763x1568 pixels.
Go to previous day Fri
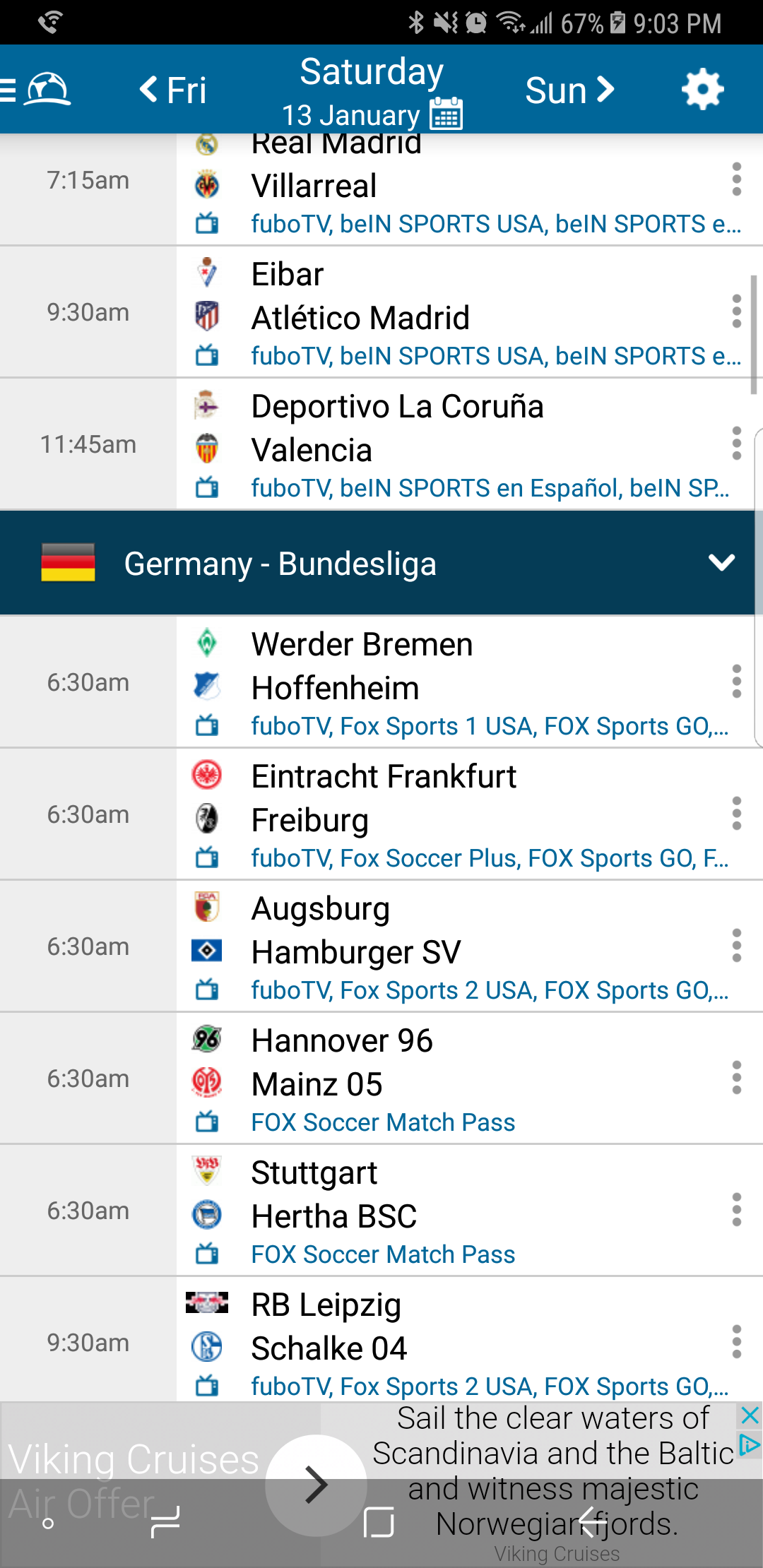pyautogui.click(x=173, y=90)
